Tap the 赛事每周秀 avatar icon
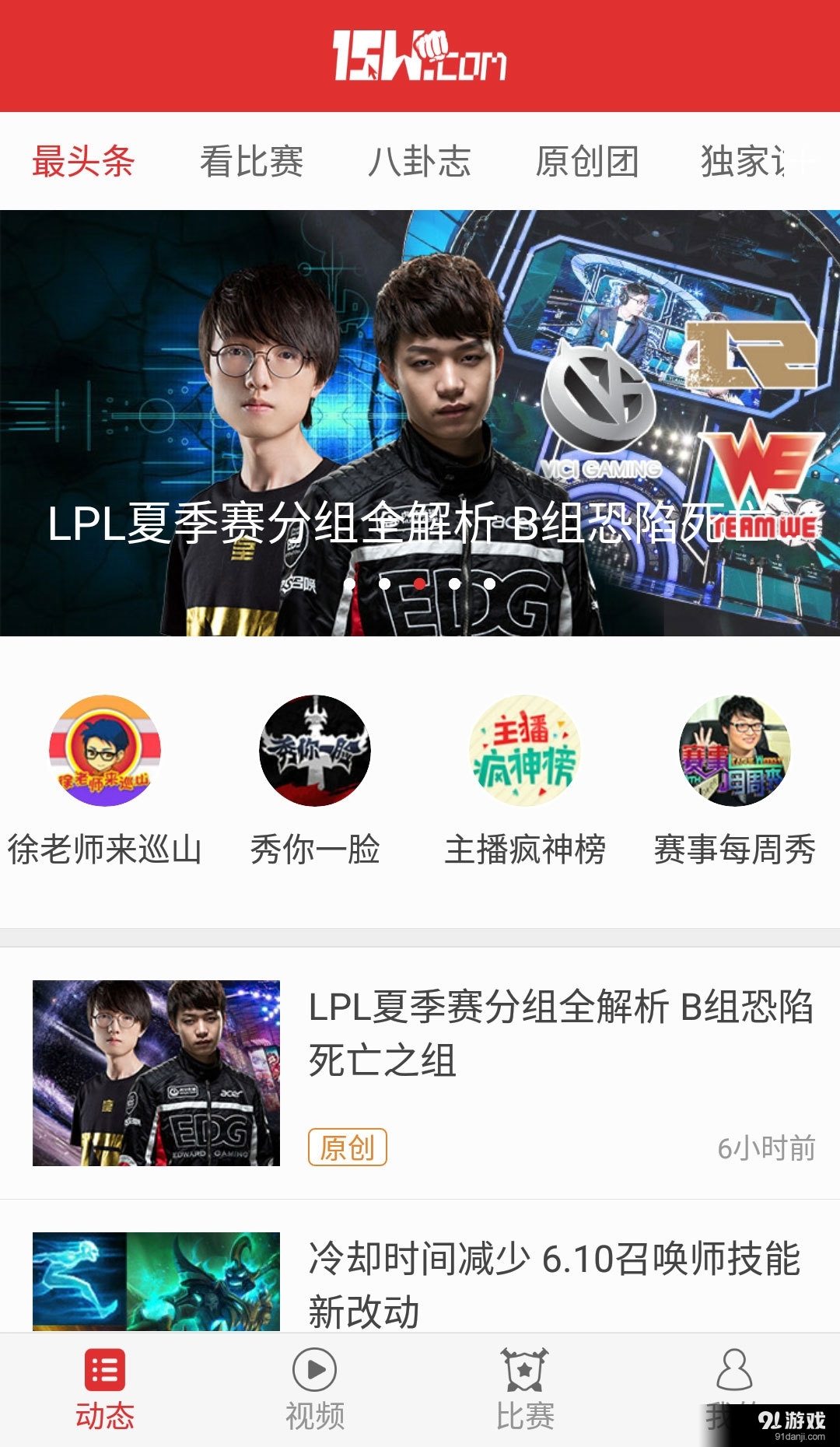Image resolution: width=840 pixels, height=1447 pixels. point(733,751)
